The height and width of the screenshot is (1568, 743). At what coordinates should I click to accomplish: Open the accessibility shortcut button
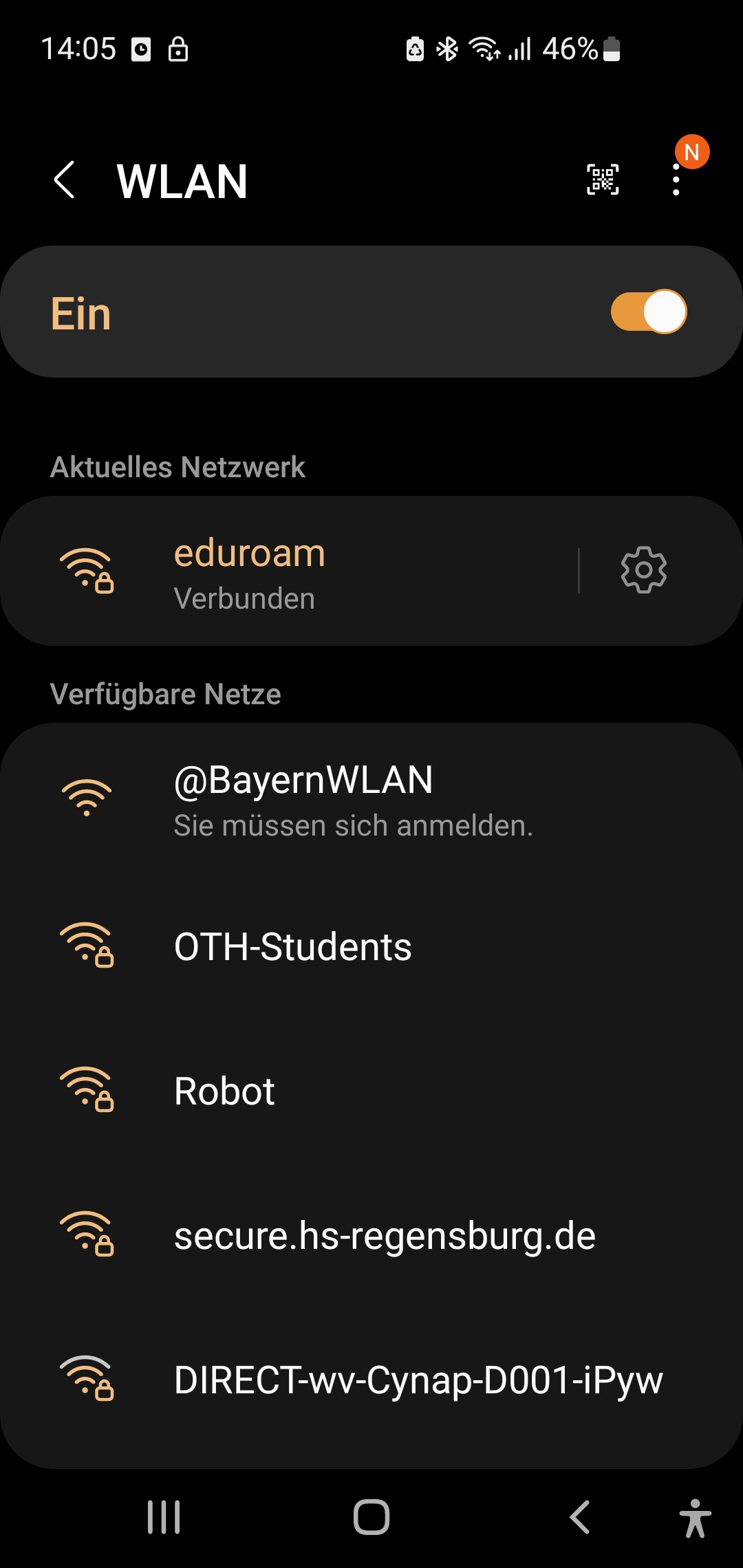coord(695,1518)
